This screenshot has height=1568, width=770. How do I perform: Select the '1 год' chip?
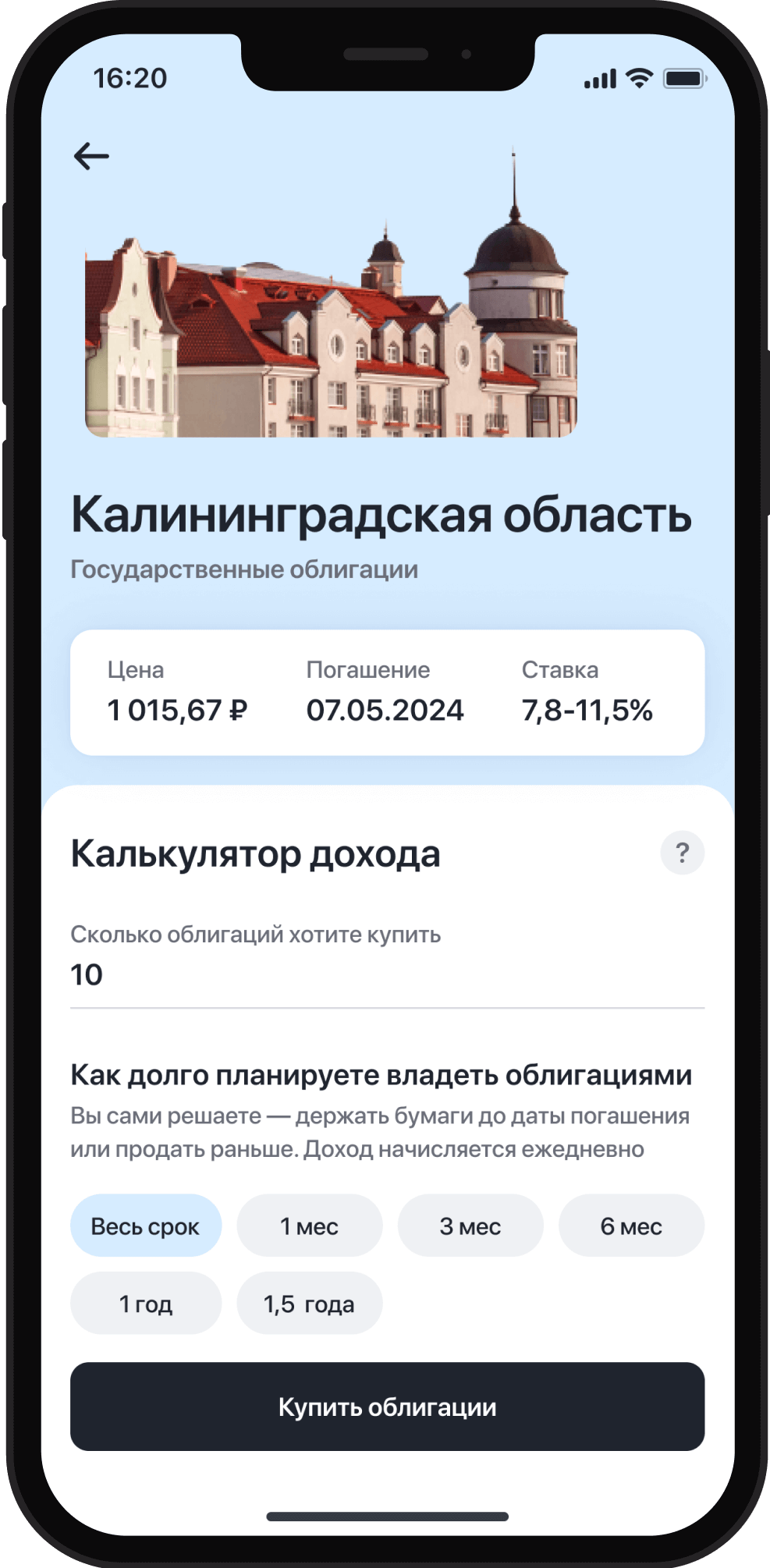click(x=146, y=1304)
